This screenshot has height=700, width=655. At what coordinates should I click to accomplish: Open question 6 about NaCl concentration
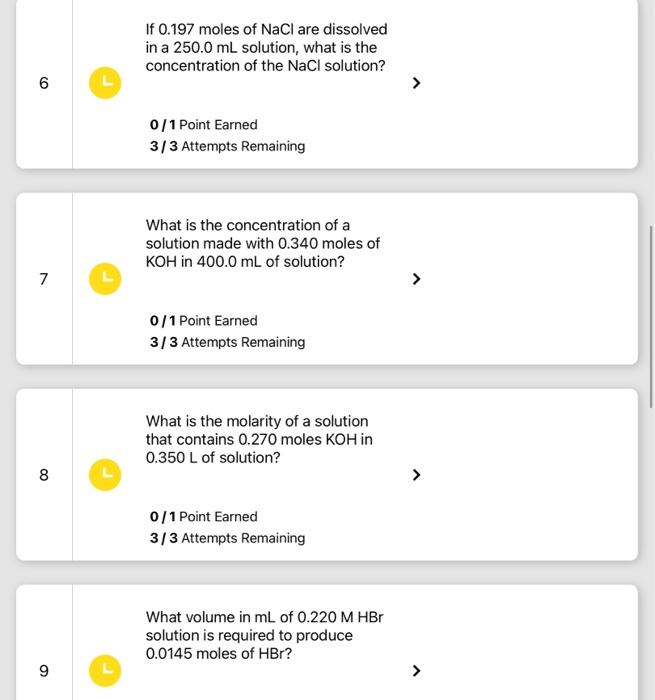tap(417, 83)
